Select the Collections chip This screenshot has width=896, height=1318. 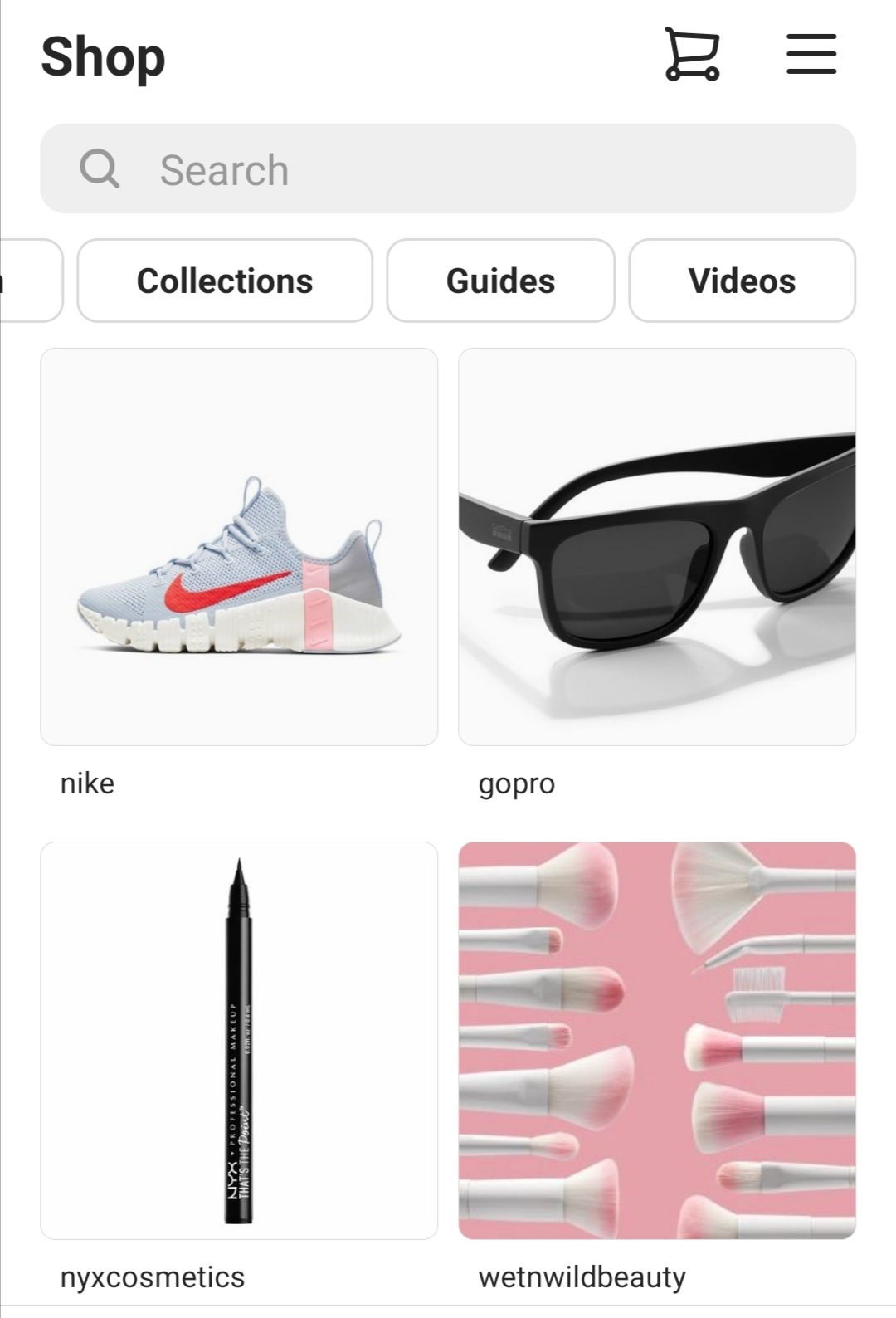click(x=225, y=281)
